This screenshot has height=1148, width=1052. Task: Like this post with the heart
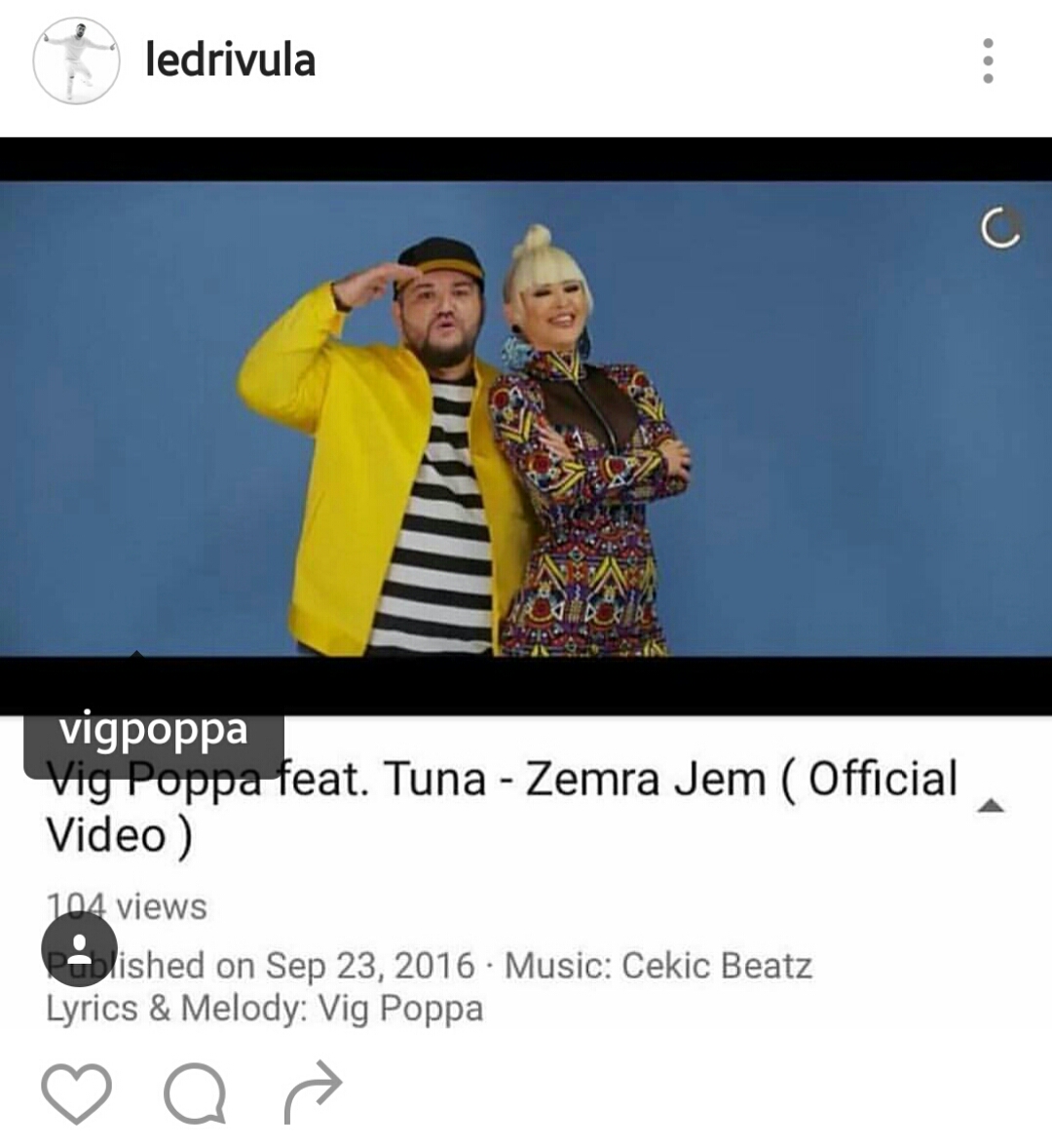pos(77,1092)
